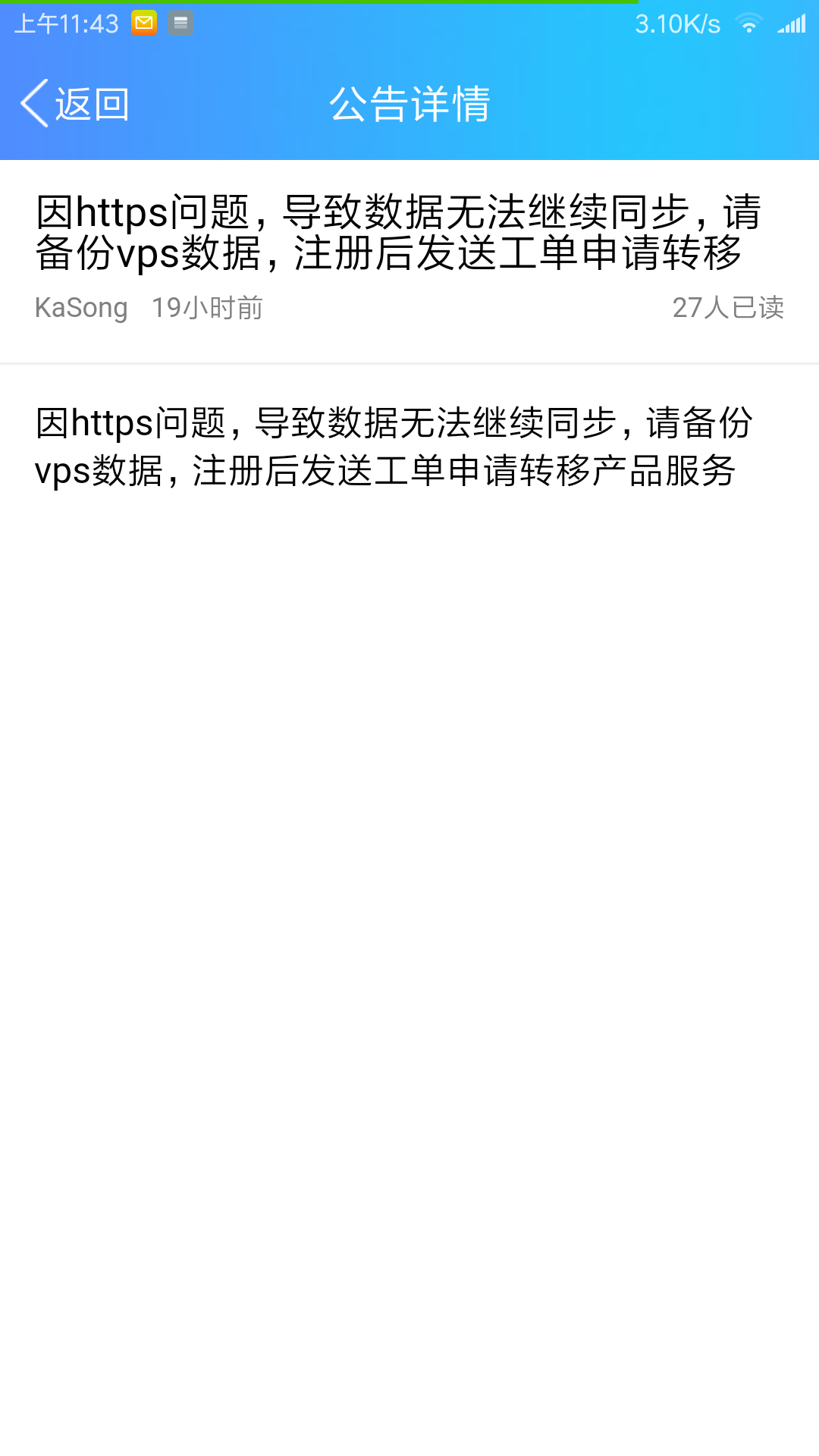Go back using the 返回 button
Image resolution: width=819 pixels, height=1456 pixels.
(x=76, y=104)
